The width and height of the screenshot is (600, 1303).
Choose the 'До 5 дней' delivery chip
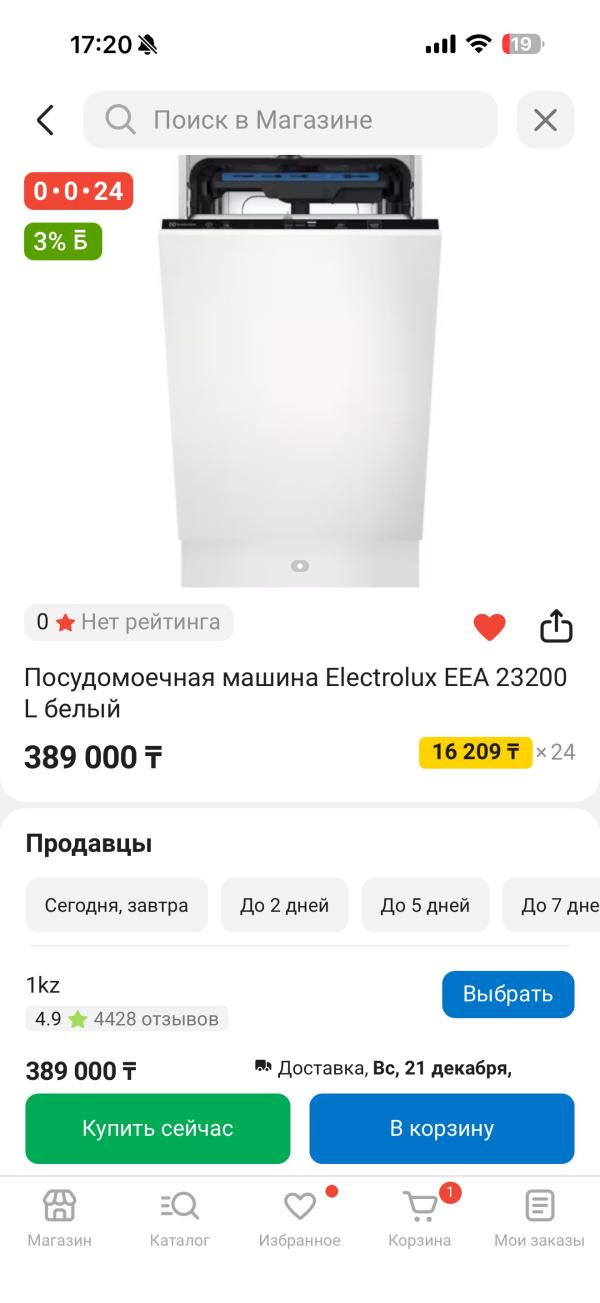click(425, 905)
